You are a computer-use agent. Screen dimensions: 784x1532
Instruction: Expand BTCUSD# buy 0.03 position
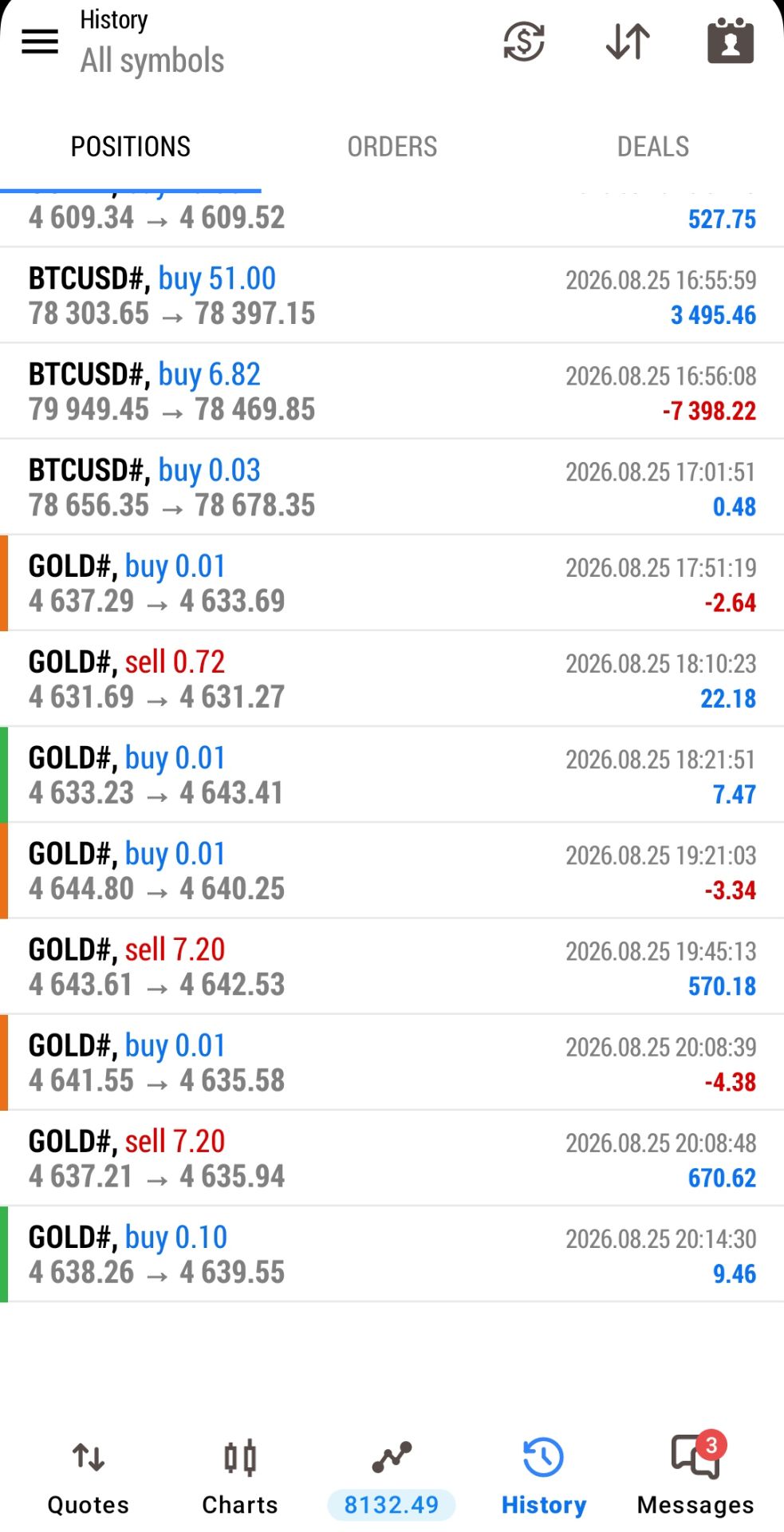point(392,488)
